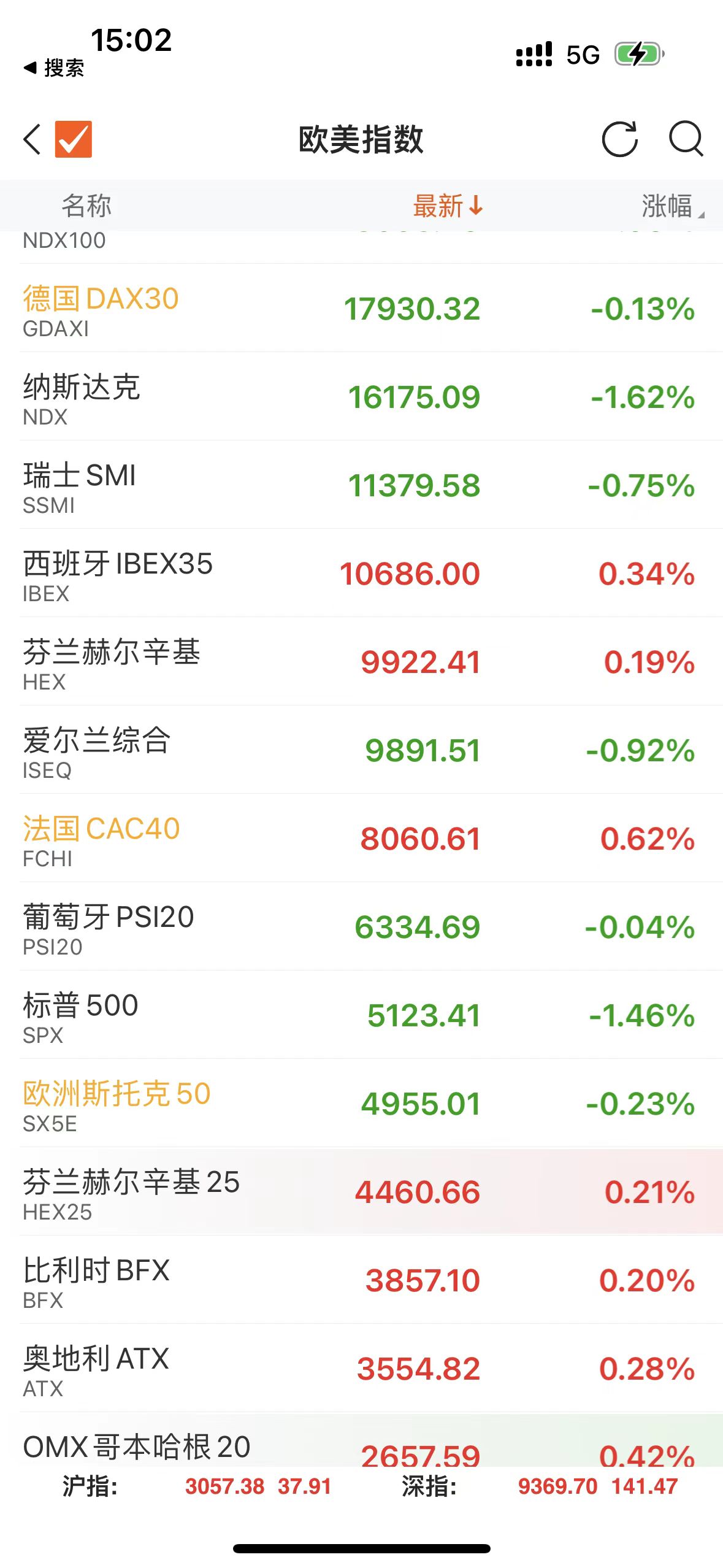Go back using the left arrow
The image size is (723, 1568).
(32, 139)
